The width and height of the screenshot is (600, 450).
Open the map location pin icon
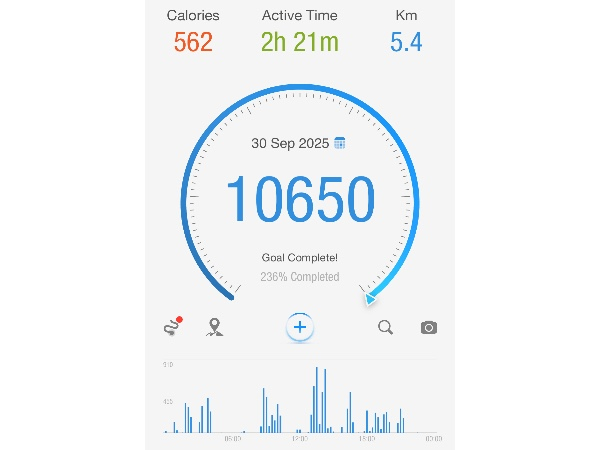pyautogui.click(x=214, y=327)
